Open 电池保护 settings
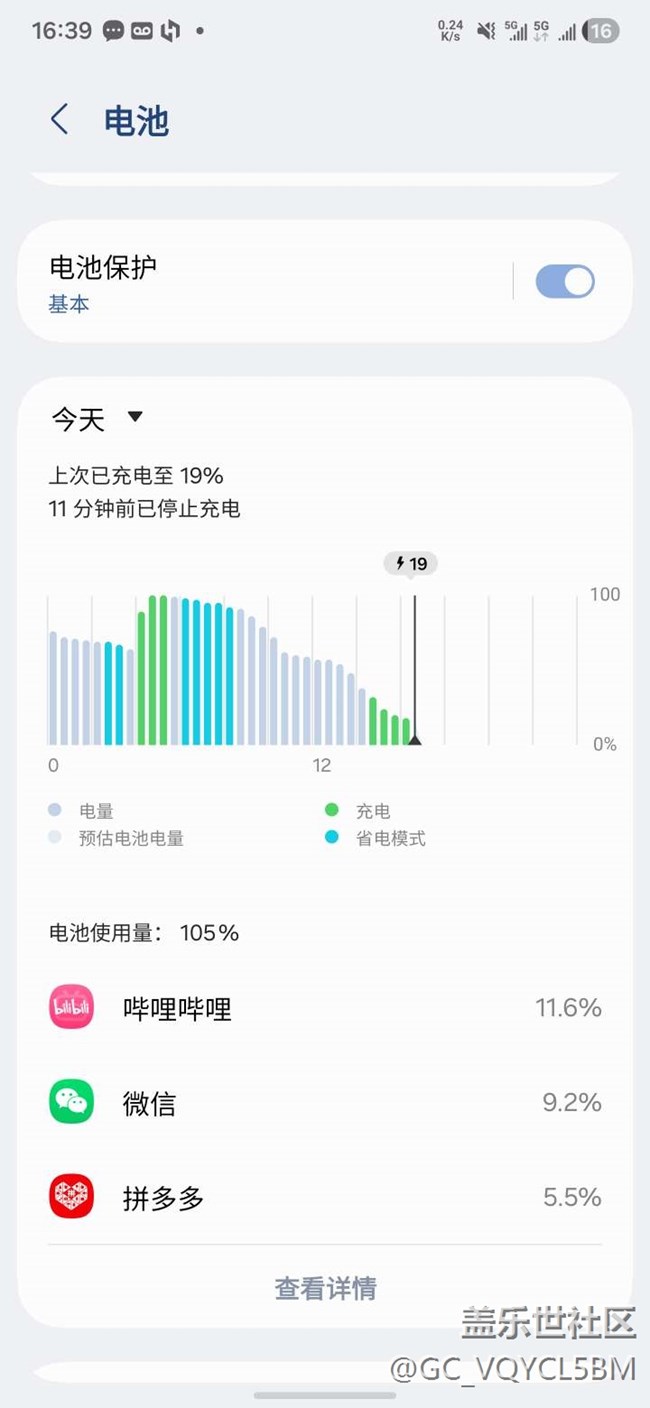The height and width of the screenshot is (1408, 650). (250, 282)
